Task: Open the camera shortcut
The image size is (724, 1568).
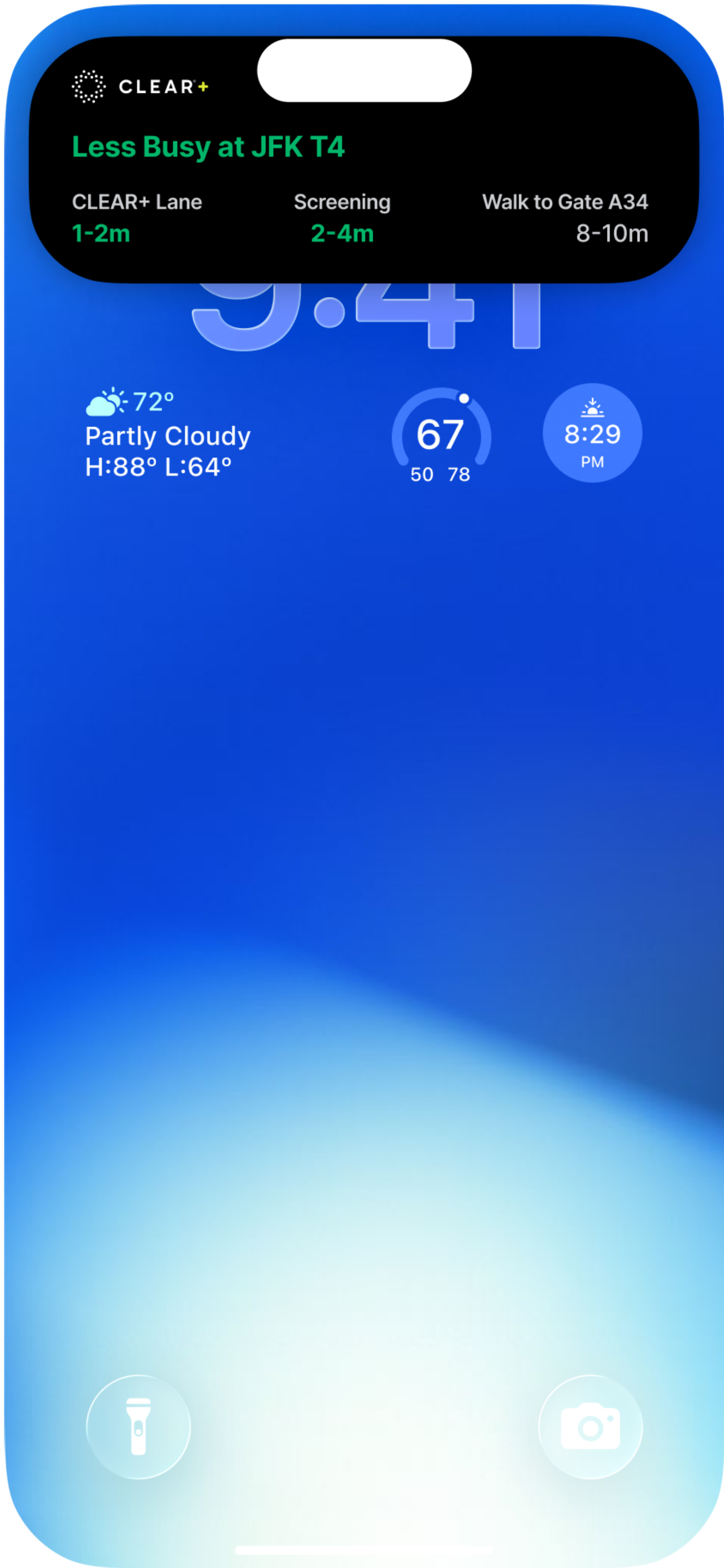Action: [x=590, y=1427]
